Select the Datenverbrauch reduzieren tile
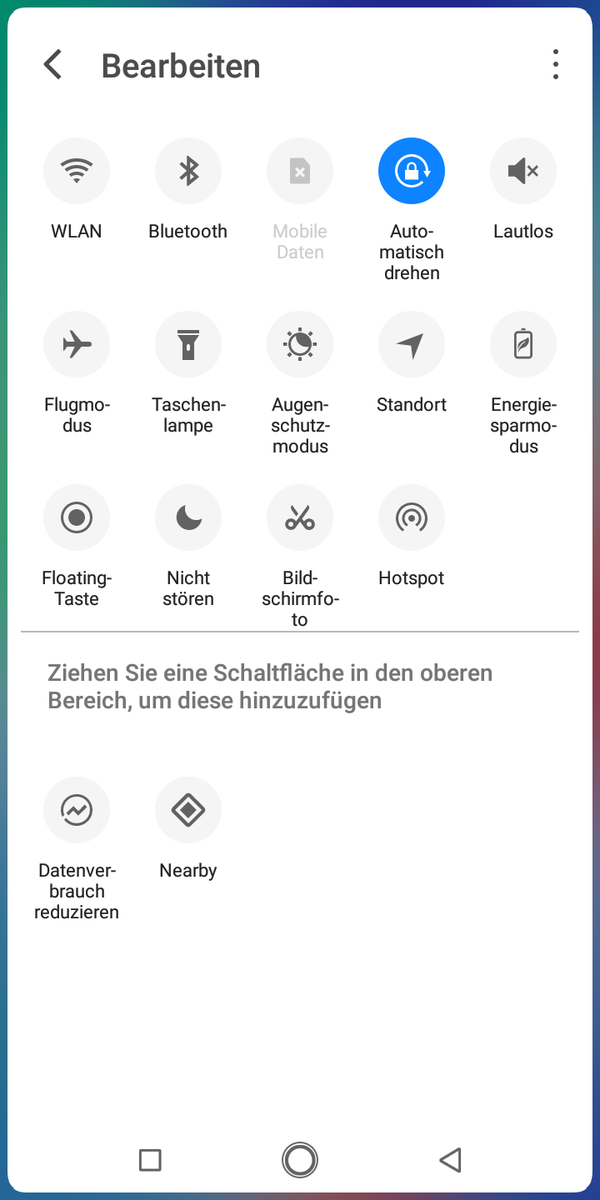This screenshot has width=600, height=1200. (x=76, y=810)
